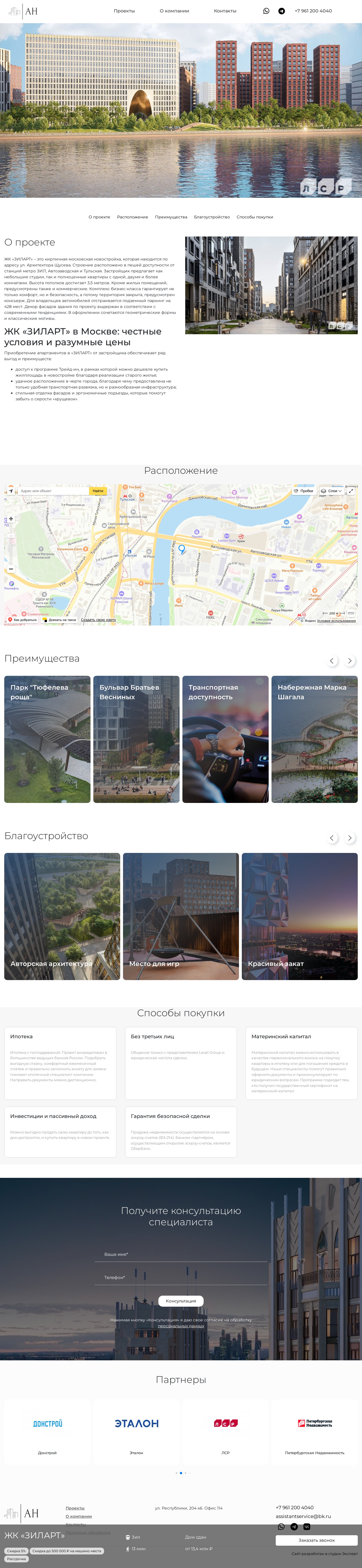Focus the Телефон input field
362x1568 pixels.
coord(181,1277)
